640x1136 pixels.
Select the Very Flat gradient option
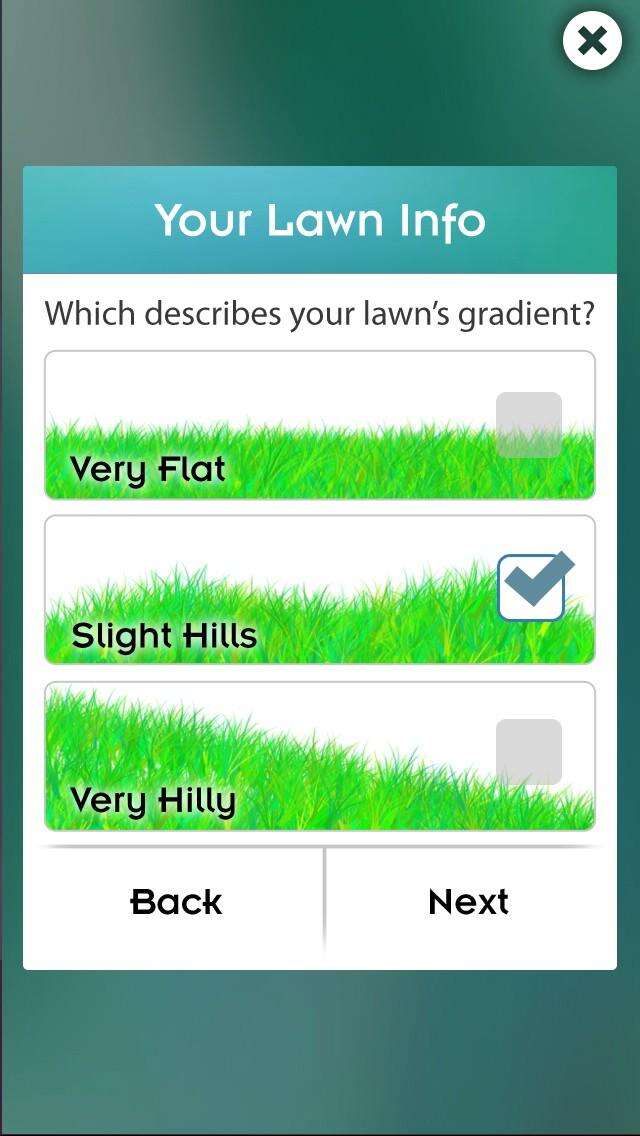529,425
